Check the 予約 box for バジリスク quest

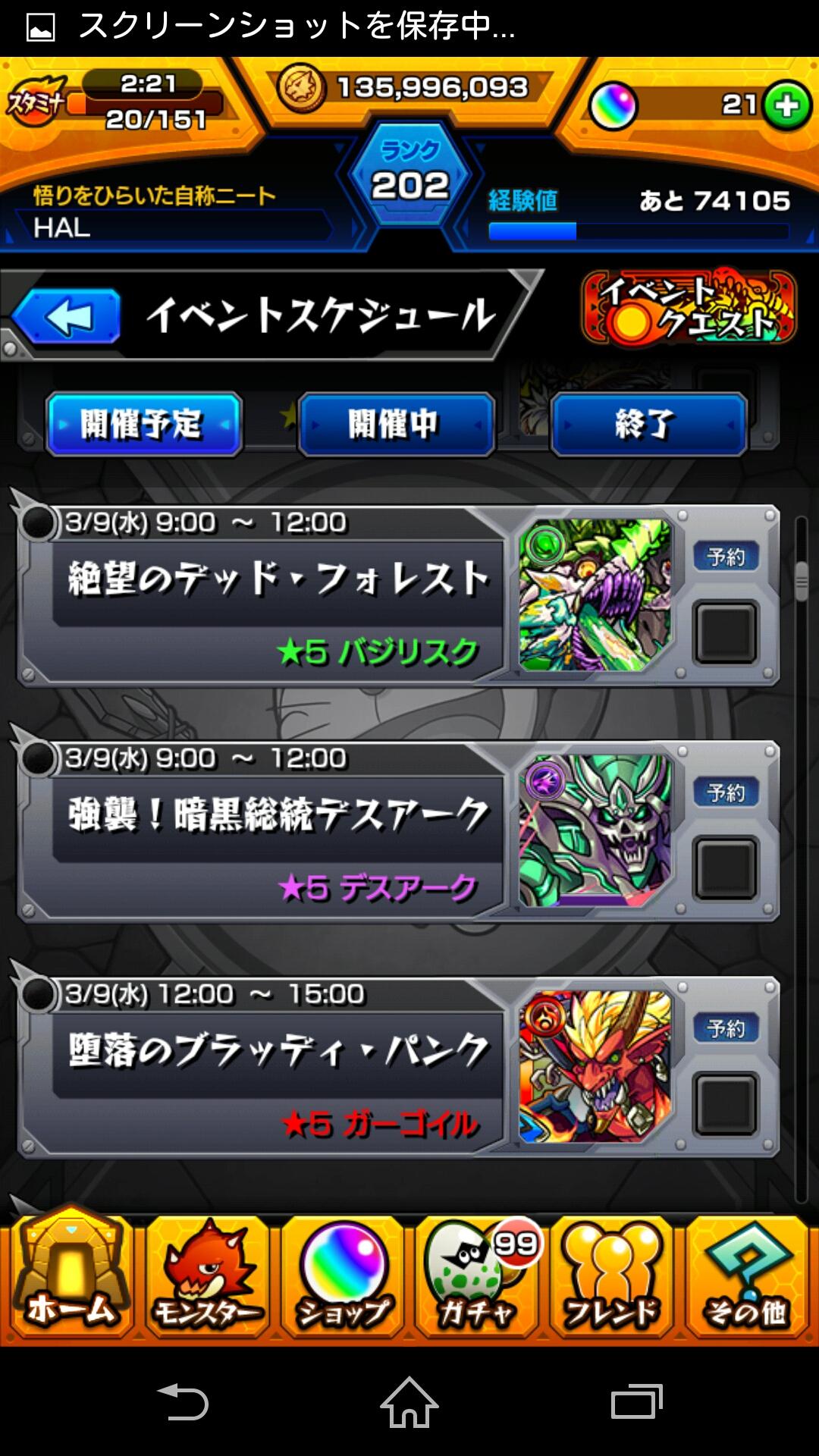pyautogui.click(x=725, y=631)
